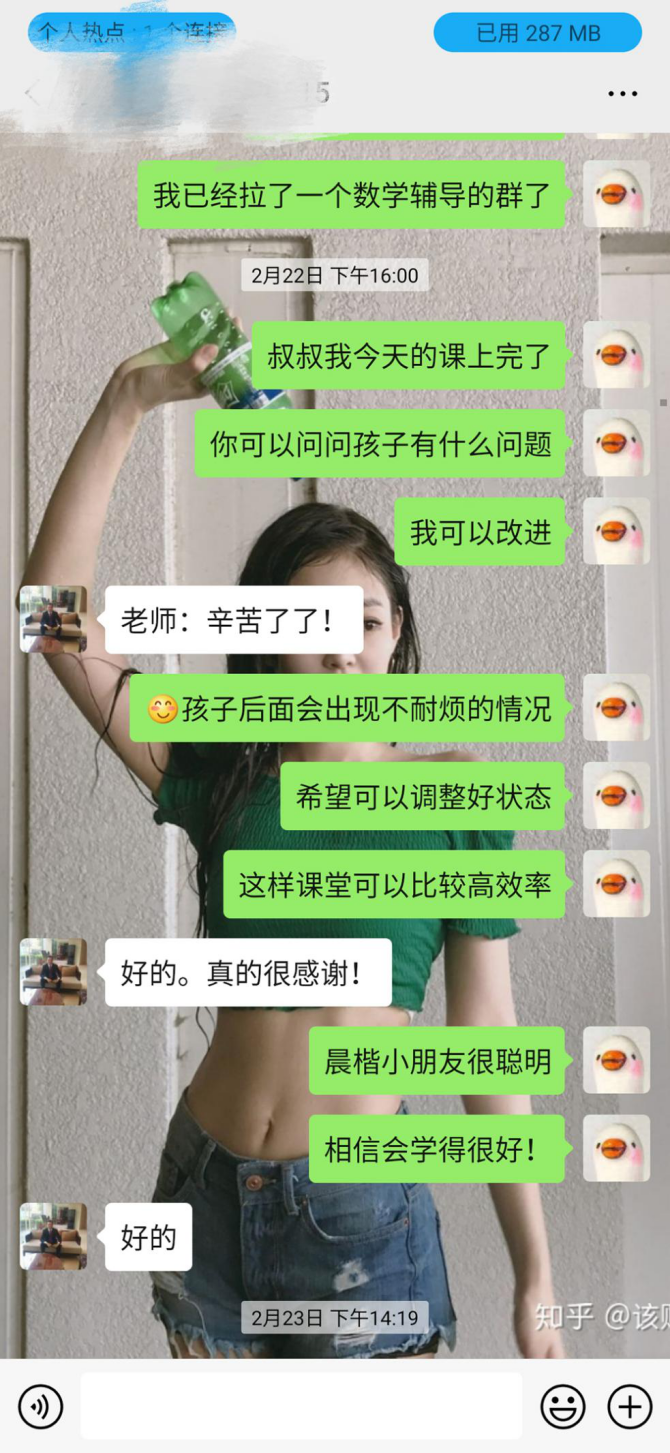Tap the avatar beside 老师:辛苦了了!
Image resolution: width=670 pixels, height=1453 pixels.
pyautogui.click(x=53, y=619)
